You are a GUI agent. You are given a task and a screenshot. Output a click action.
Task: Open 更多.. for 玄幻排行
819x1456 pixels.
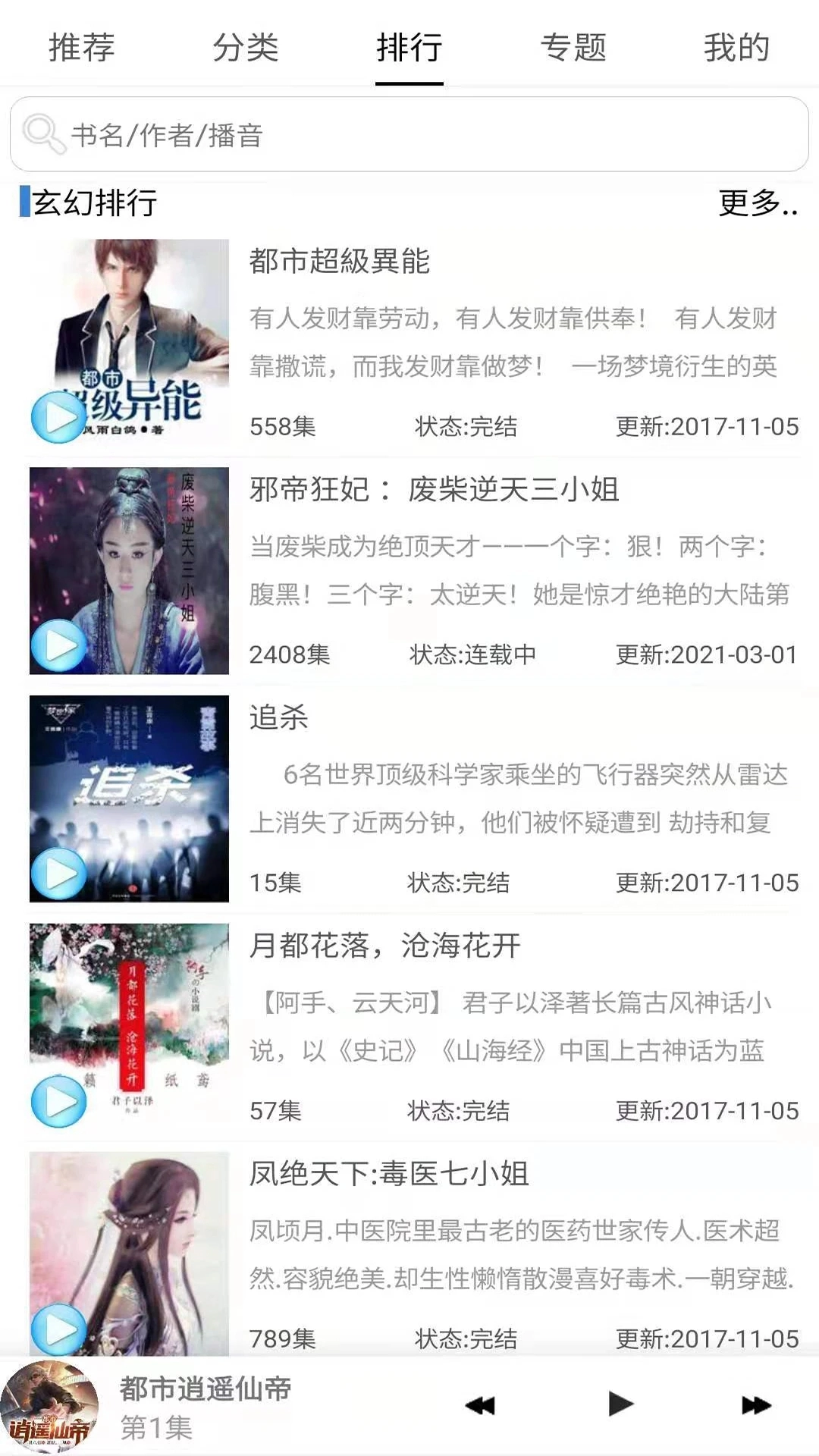point(758,203)
